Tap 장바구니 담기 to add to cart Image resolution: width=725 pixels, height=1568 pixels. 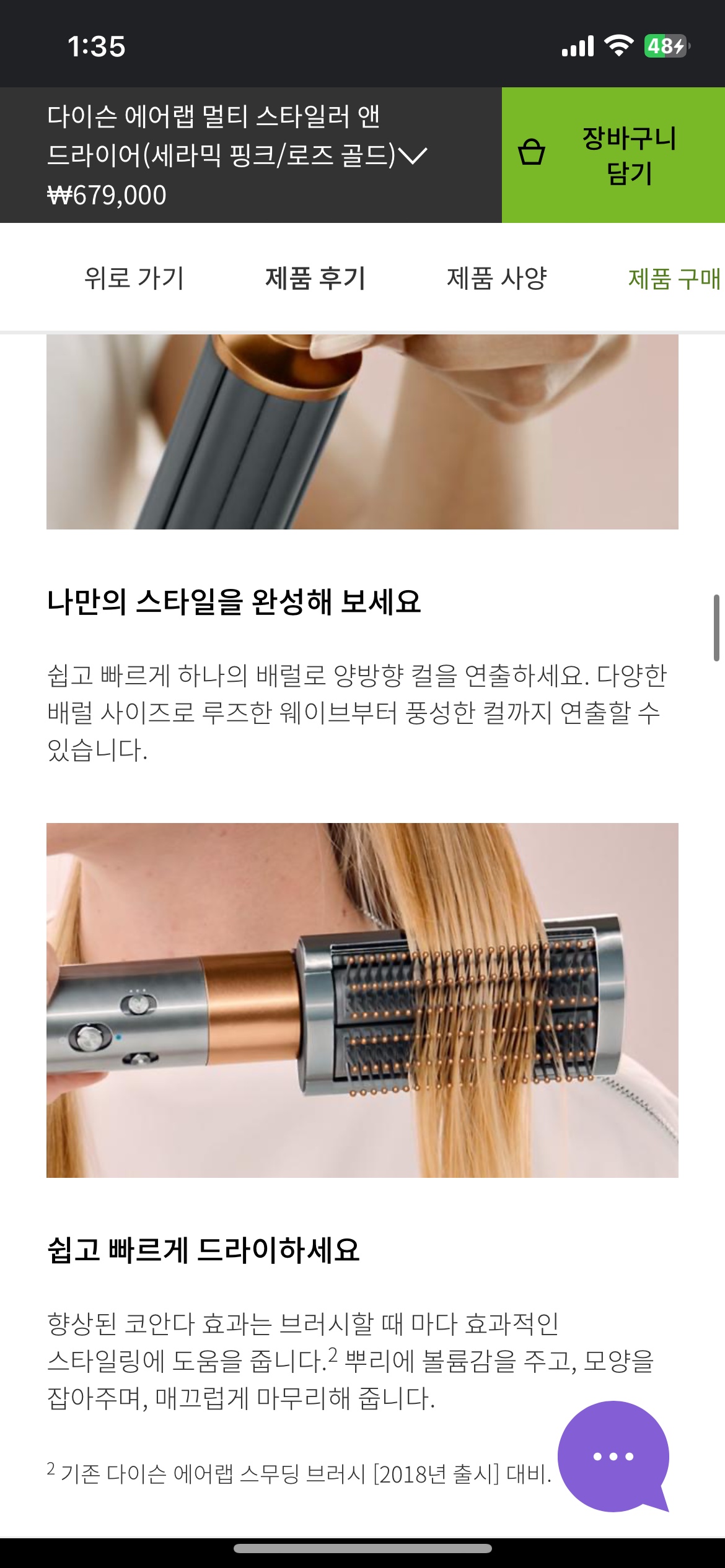613,155
